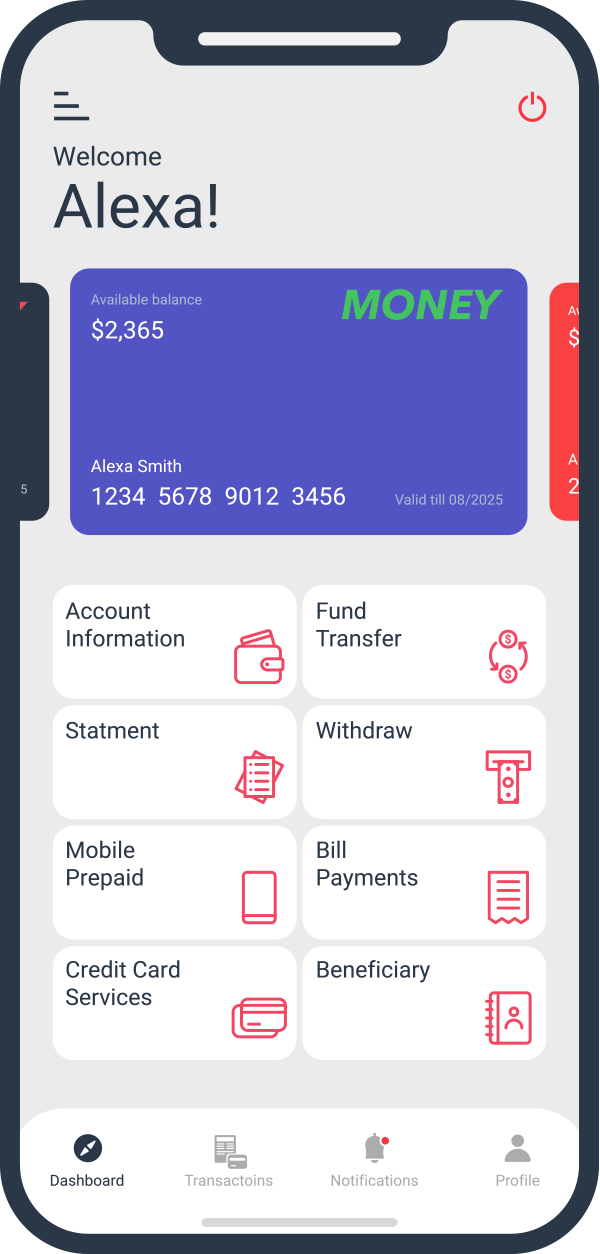Go to Bill Payments
This screenshot has width=600, height=1254.
click(424, 882)
